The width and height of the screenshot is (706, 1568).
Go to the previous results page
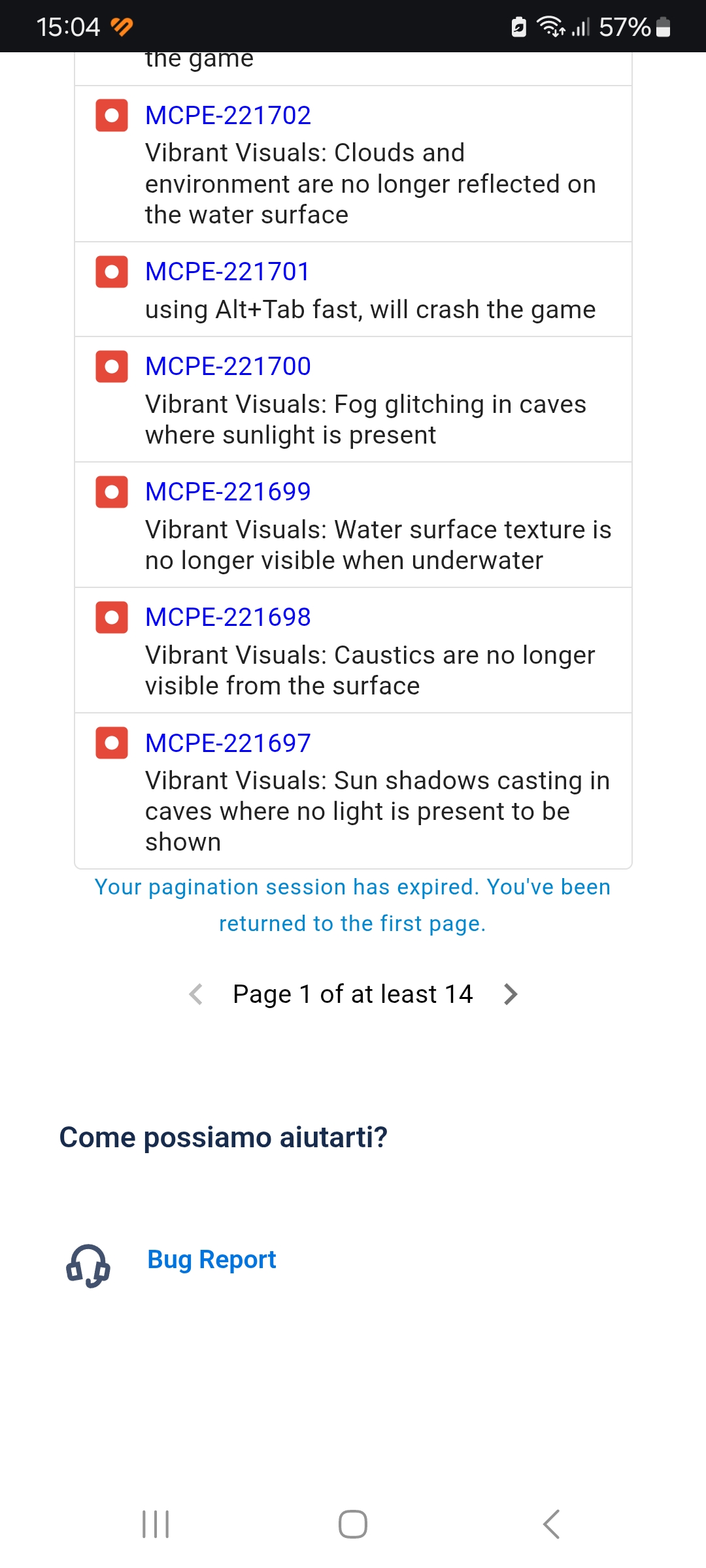195,994
